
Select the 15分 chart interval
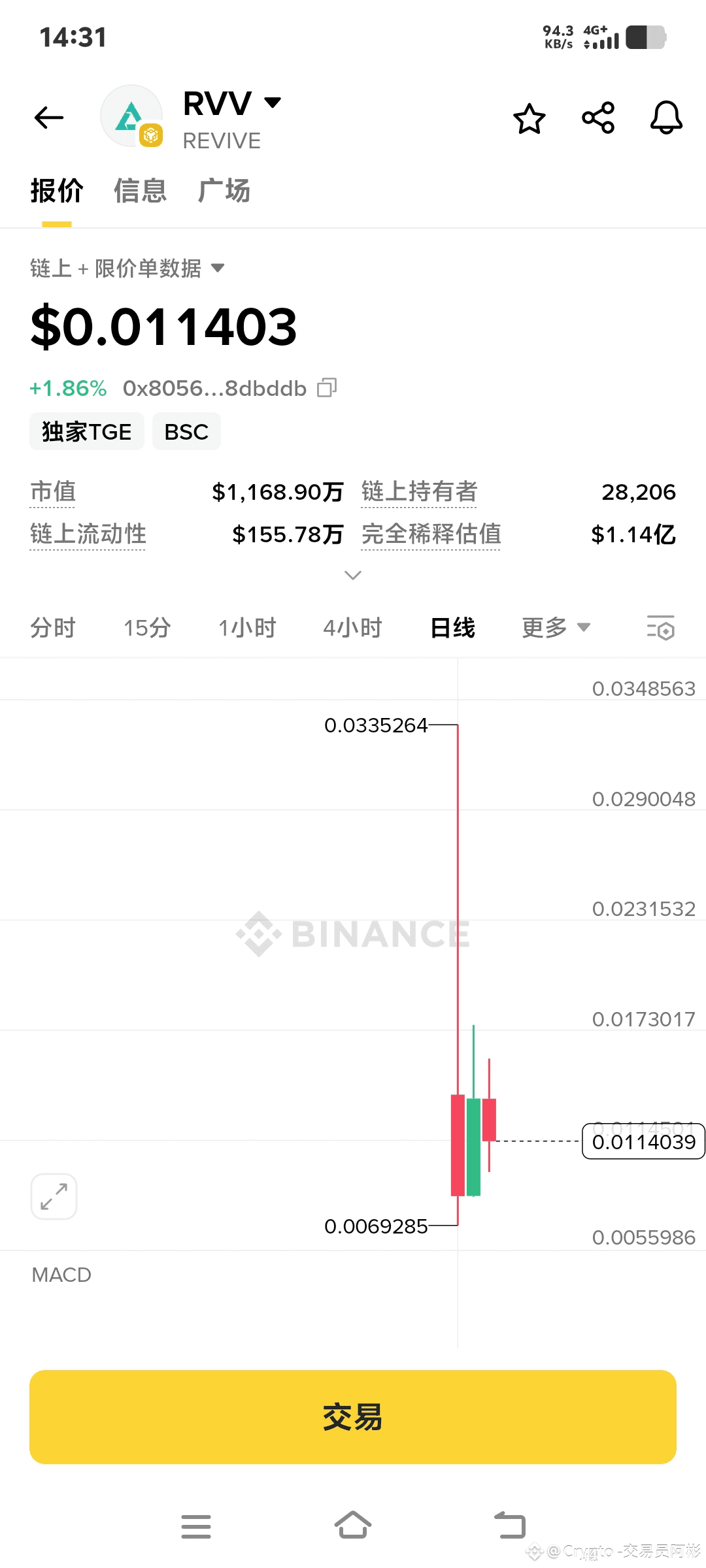coord(147,628)
